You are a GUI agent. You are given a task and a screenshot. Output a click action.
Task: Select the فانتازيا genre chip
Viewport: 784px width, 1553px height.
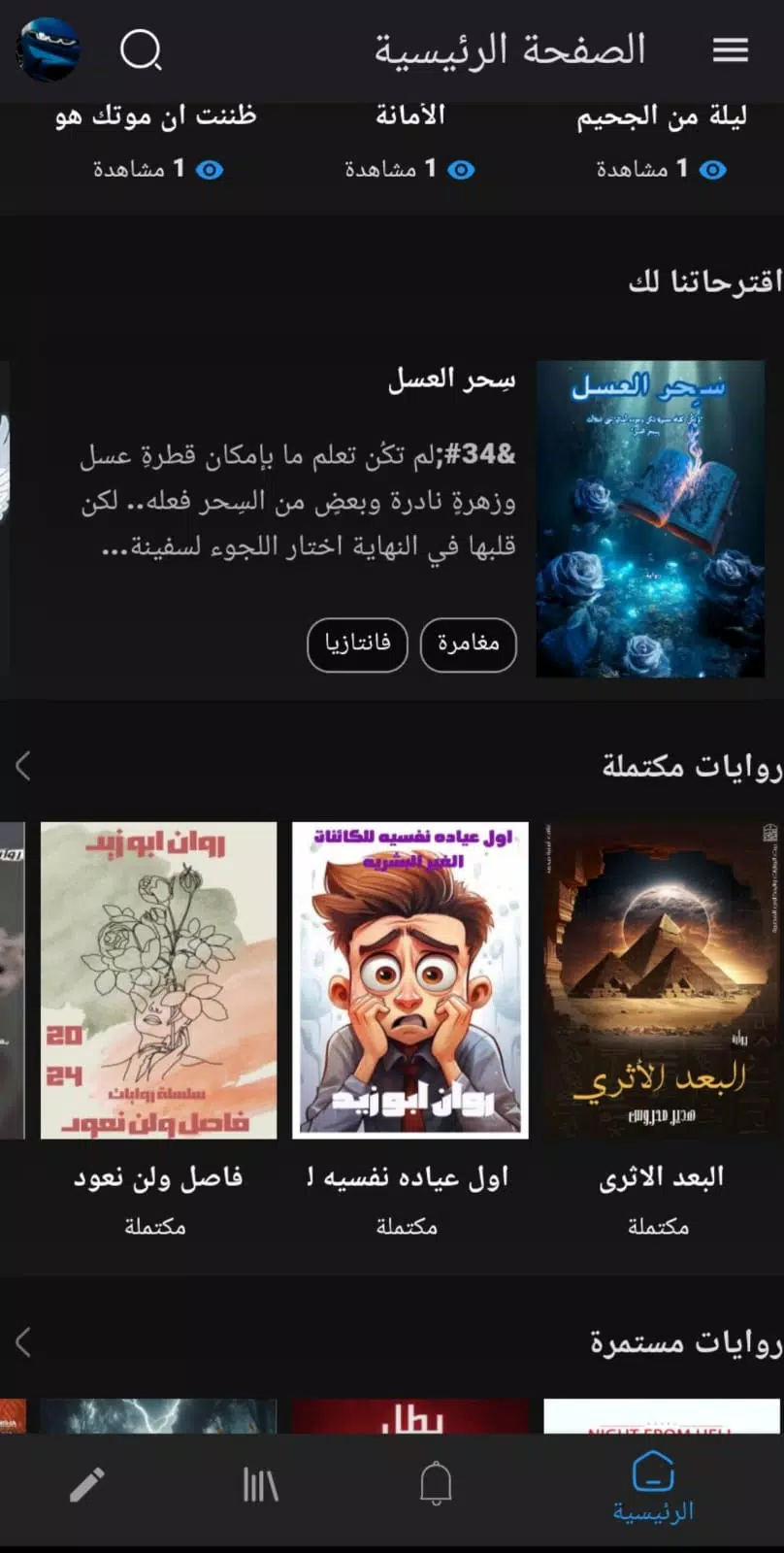click(357, 644)
